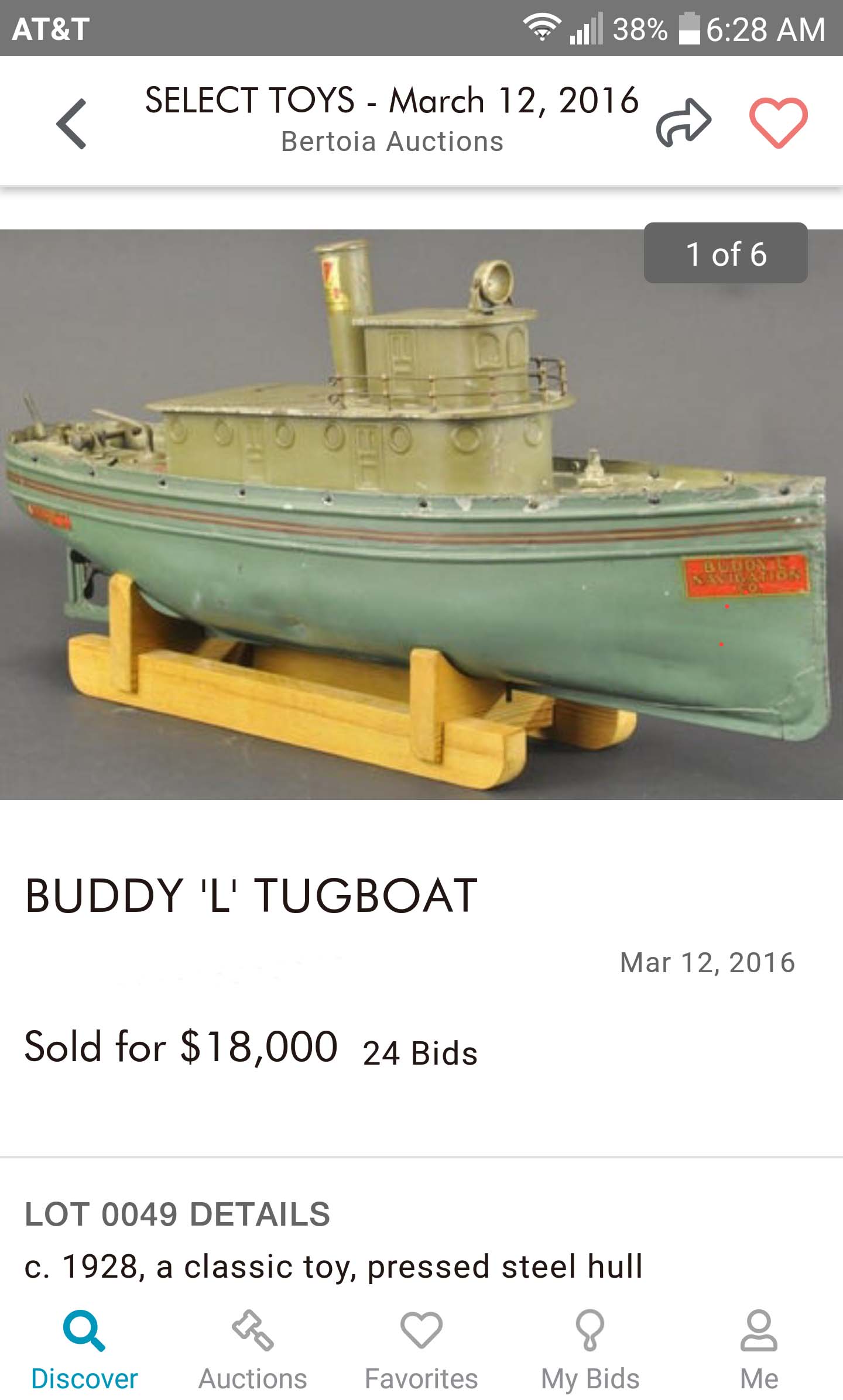Go to the Me tab
The height and width of the screenshot is (1400, 843).
(x=759, y=1359)
